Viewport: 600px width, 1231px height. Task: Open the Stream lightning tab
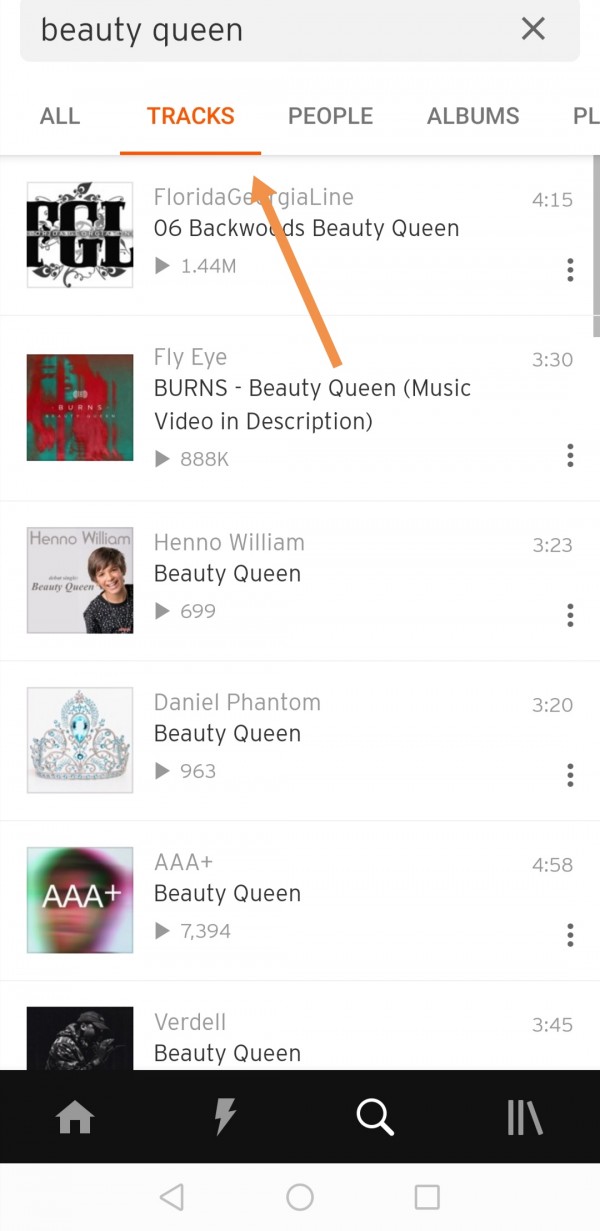226,1117
